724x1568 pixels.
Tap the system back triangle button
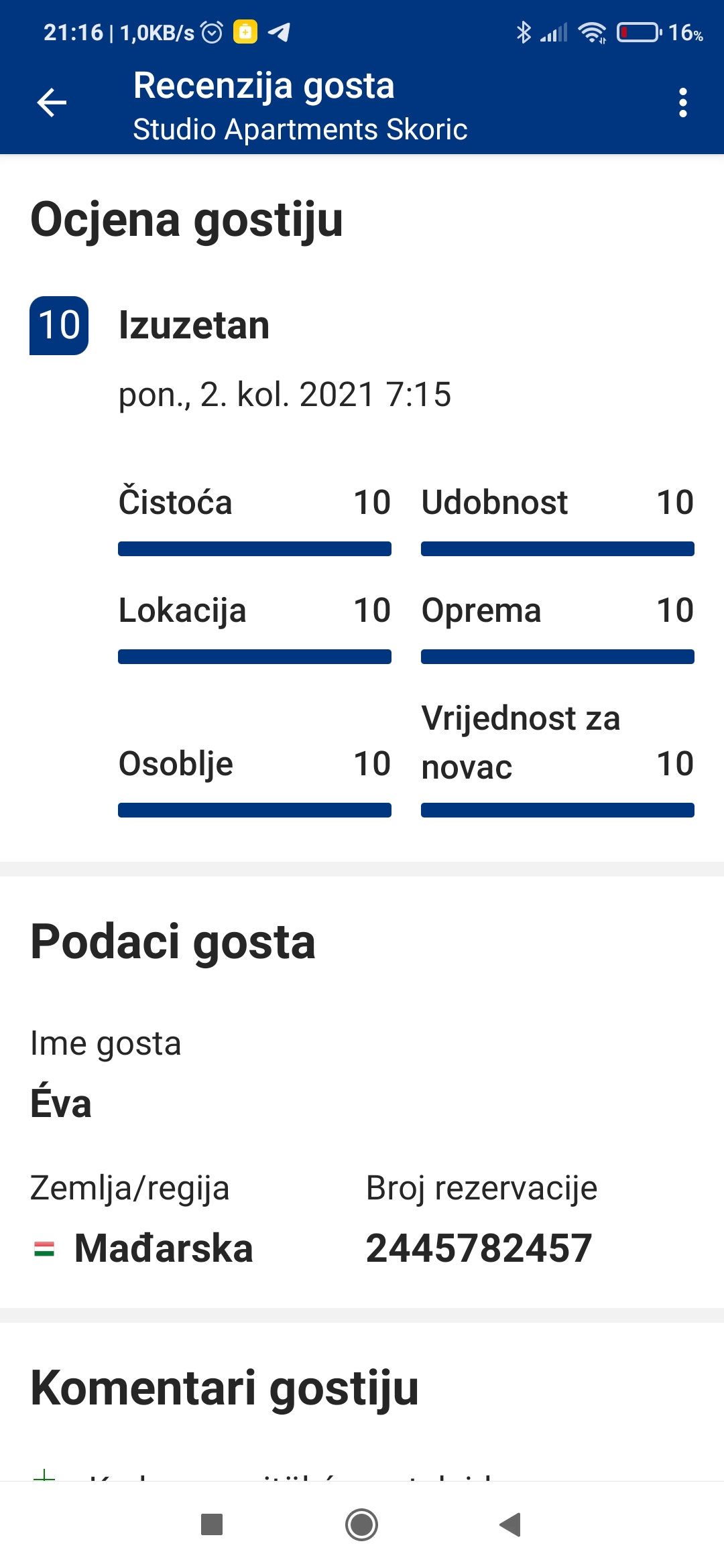[x=511, y=1524]
